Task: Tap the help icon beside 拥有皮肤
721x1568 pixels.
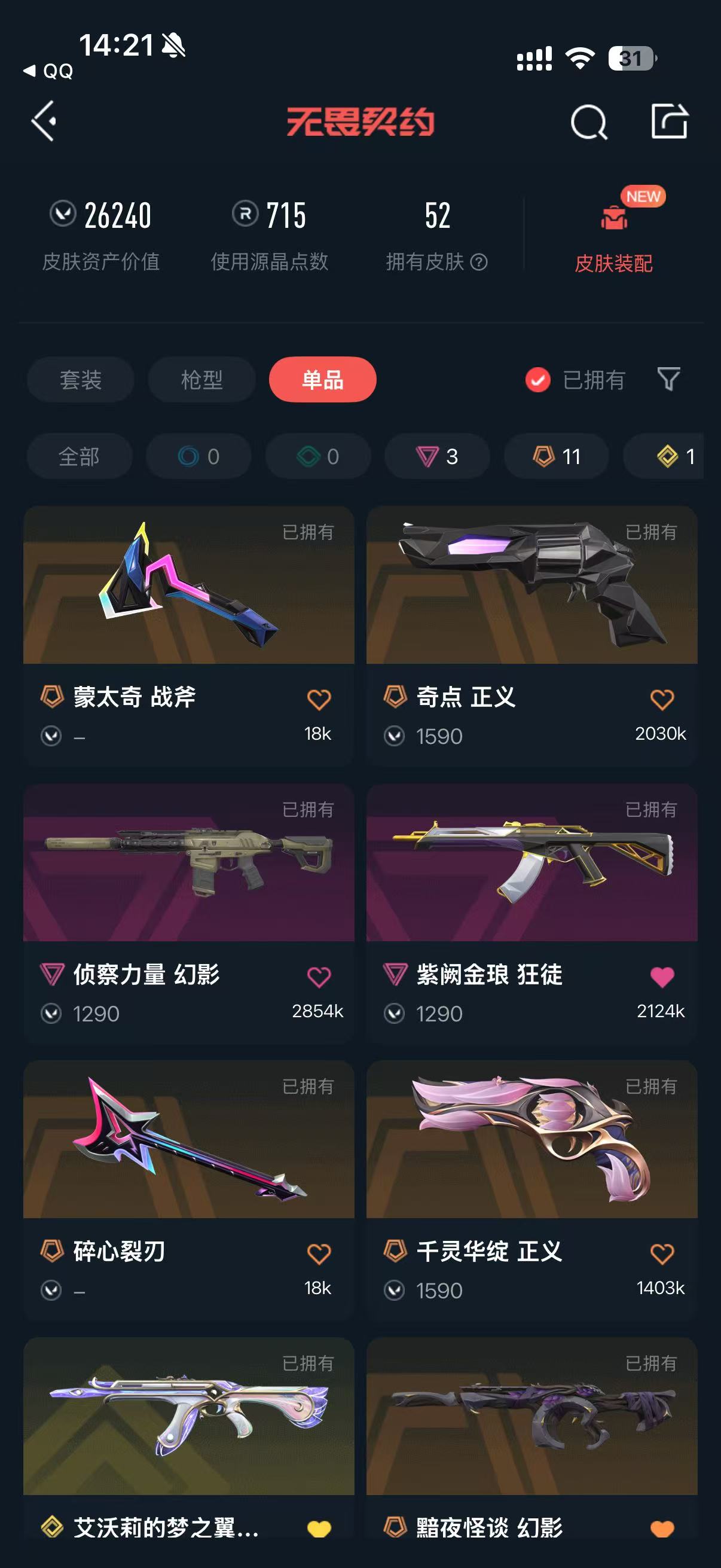Action: pos(479,263)
